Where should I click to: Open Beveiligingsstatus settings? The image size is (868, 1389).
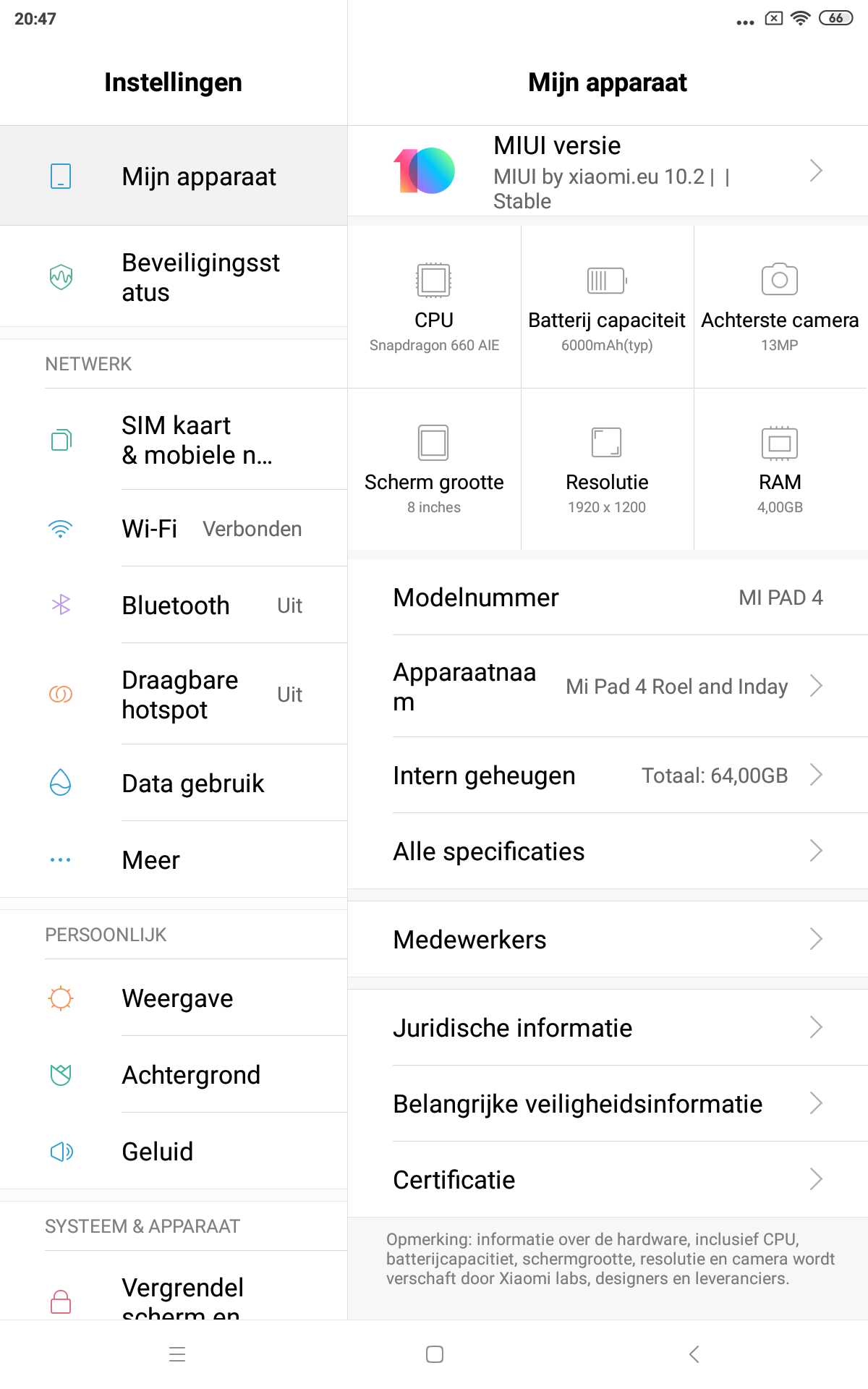174,277
